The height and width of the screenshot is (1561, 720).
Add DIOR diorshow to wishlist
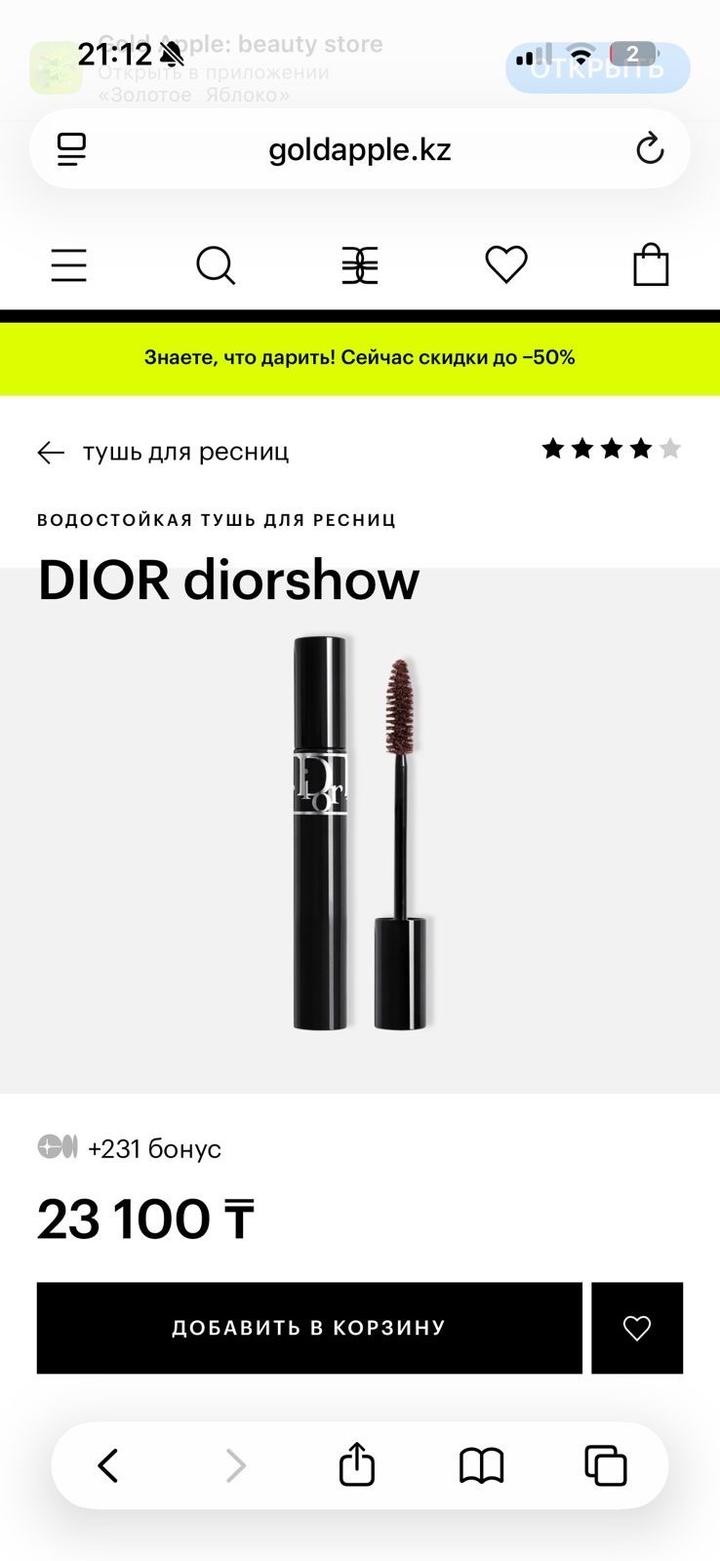pos(637,1328)
